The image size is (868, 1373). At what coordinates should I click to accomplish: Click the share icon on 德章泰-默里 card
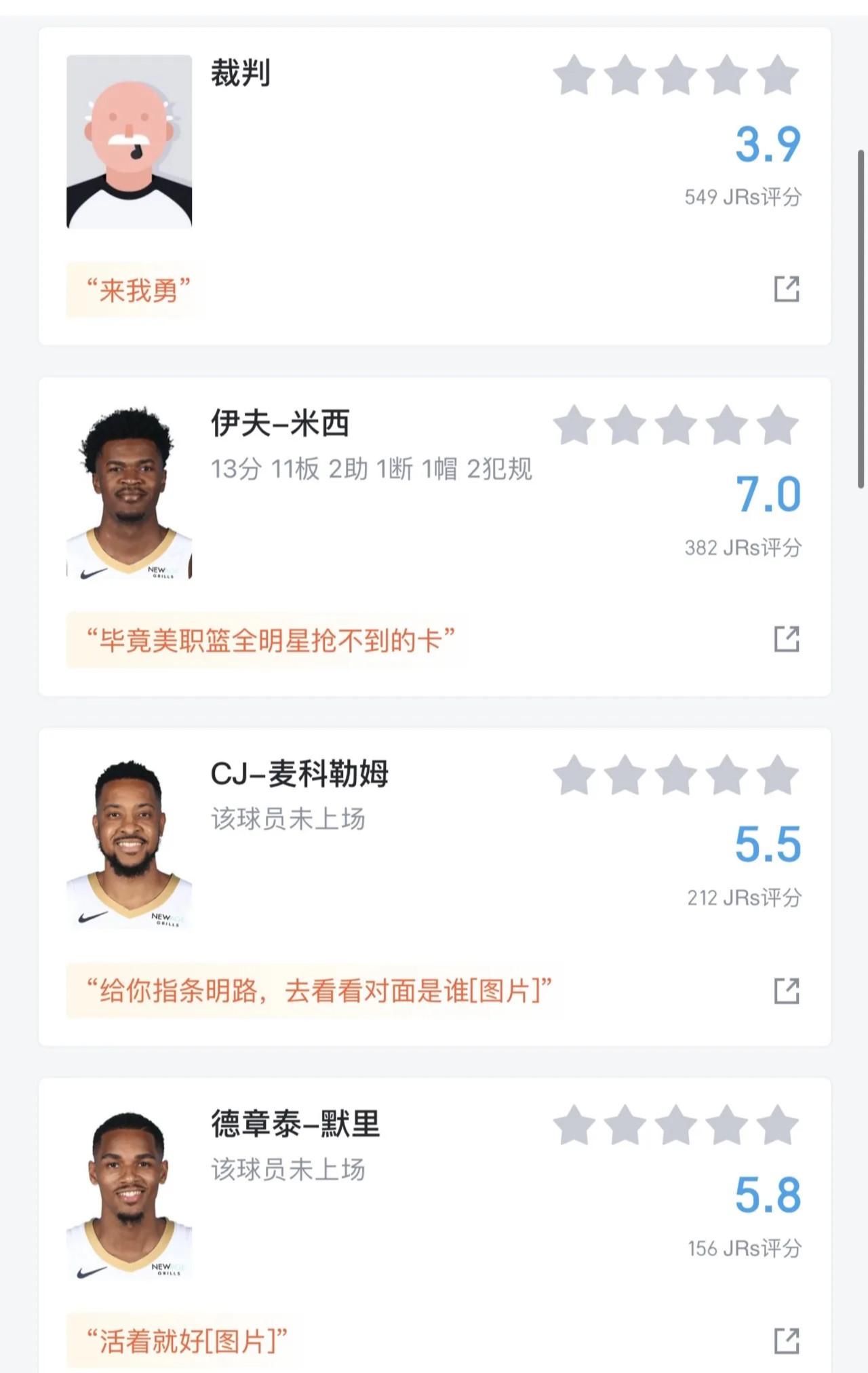pos(787,1340)
